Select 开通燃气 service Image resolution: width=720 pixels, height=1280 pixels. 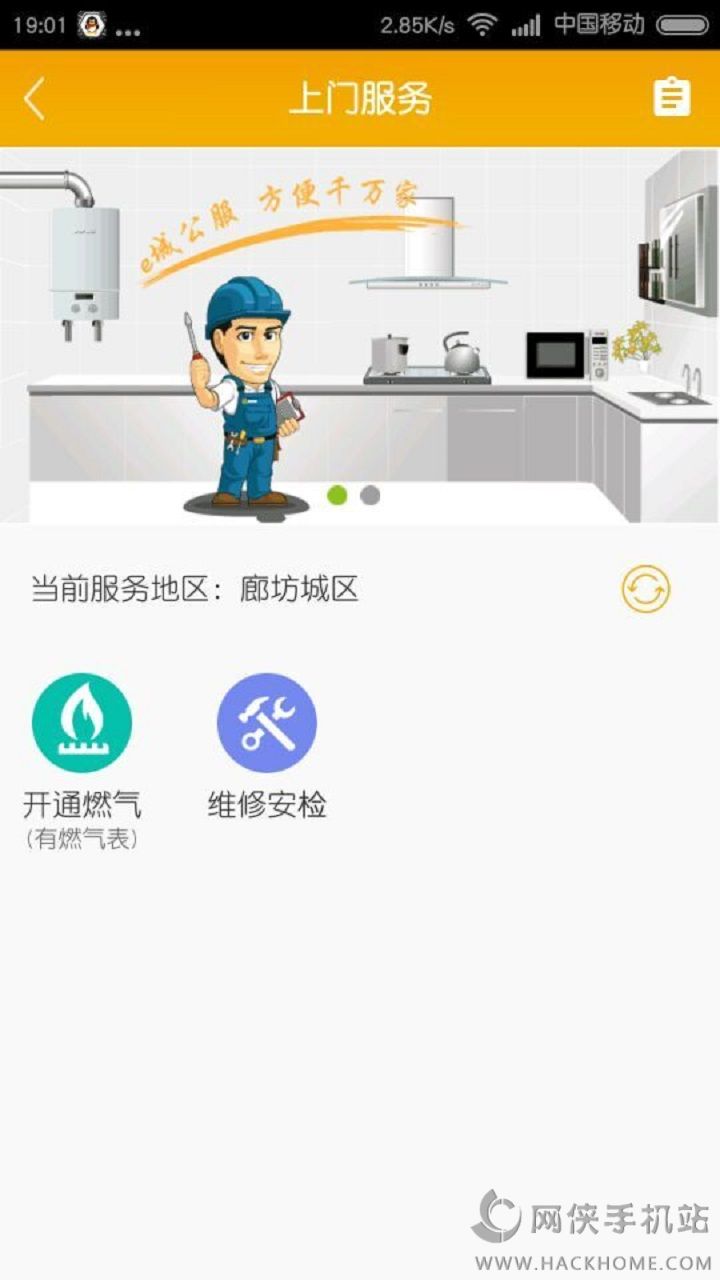(82, 723)
